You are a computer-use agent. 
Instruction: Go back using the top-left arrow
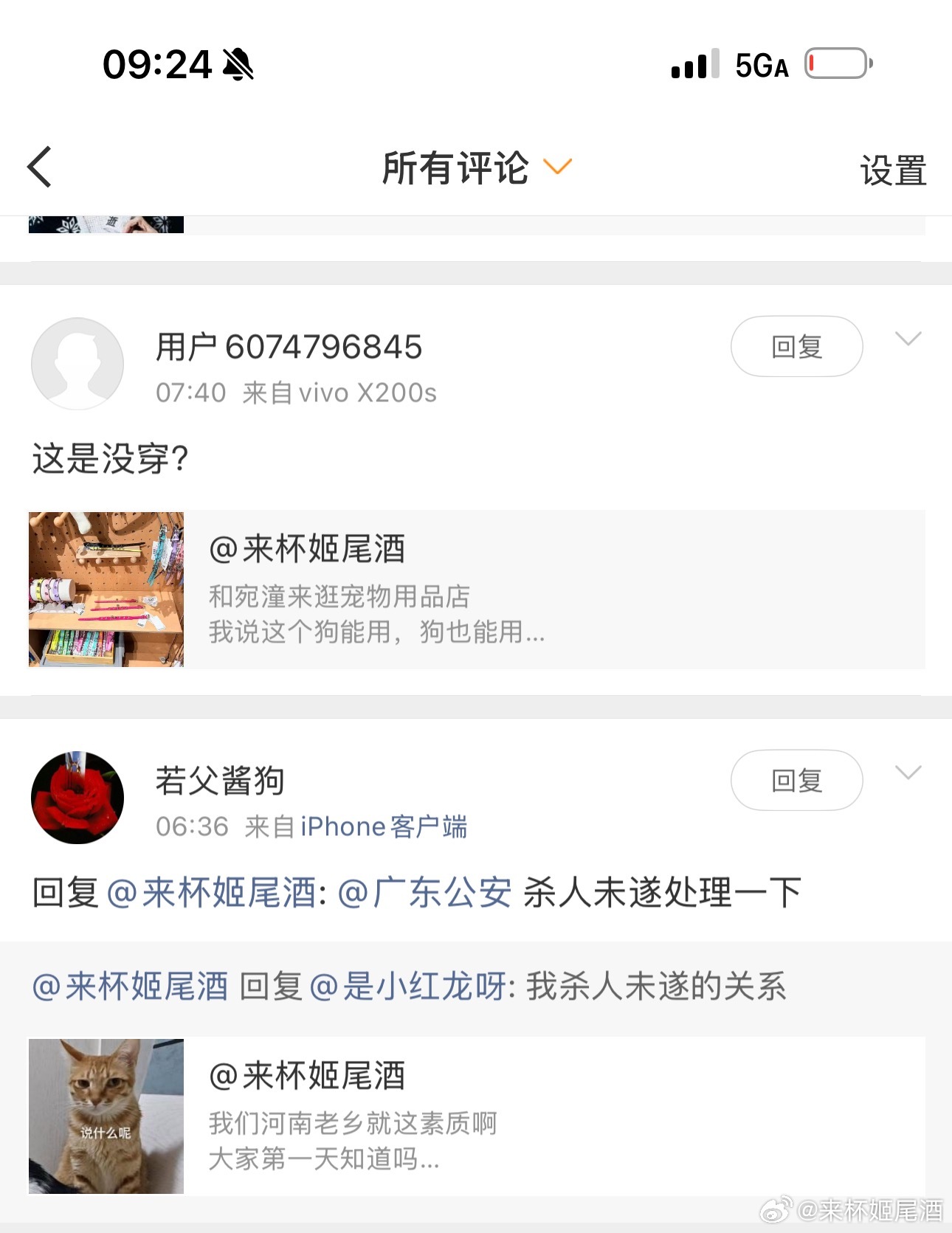point(40,167)
